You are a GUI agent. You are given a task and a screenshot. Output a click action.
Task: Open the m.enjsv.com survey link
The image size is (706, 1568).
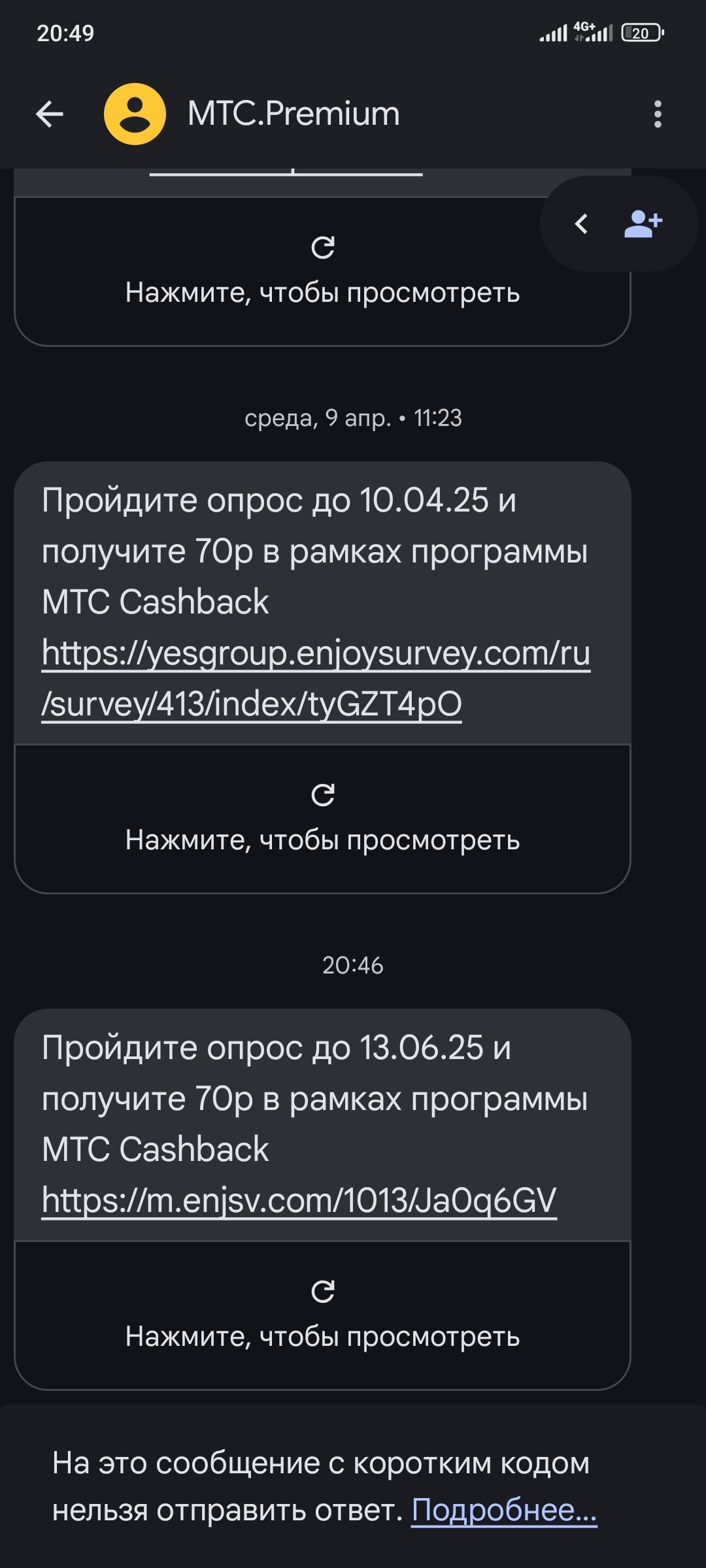(x=299, y=1200)
